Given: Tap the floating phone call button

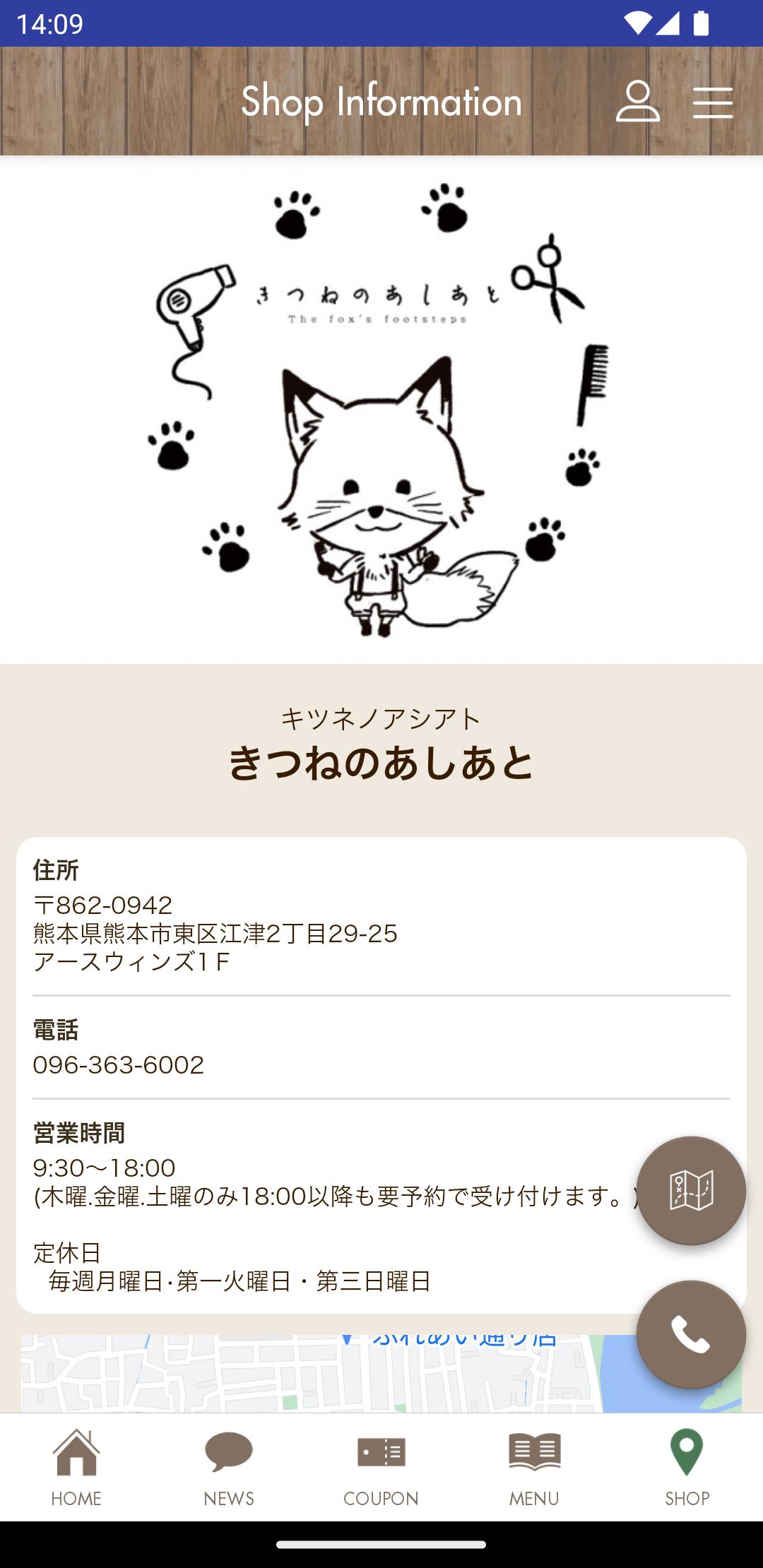Looking at the screenshot, I should tap(691, 1335).
